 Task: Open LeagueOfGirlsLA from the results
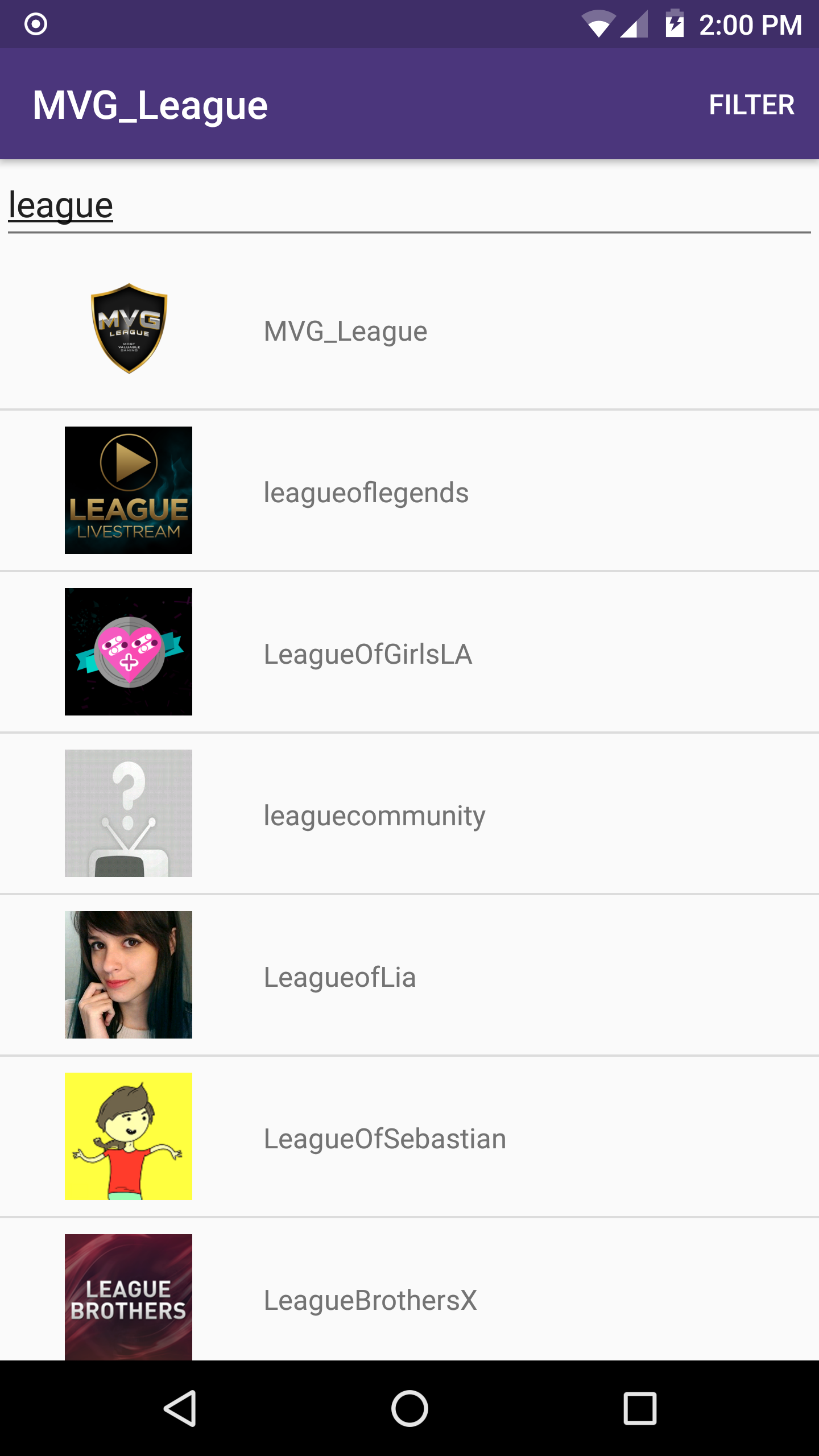tap(409, 652)
